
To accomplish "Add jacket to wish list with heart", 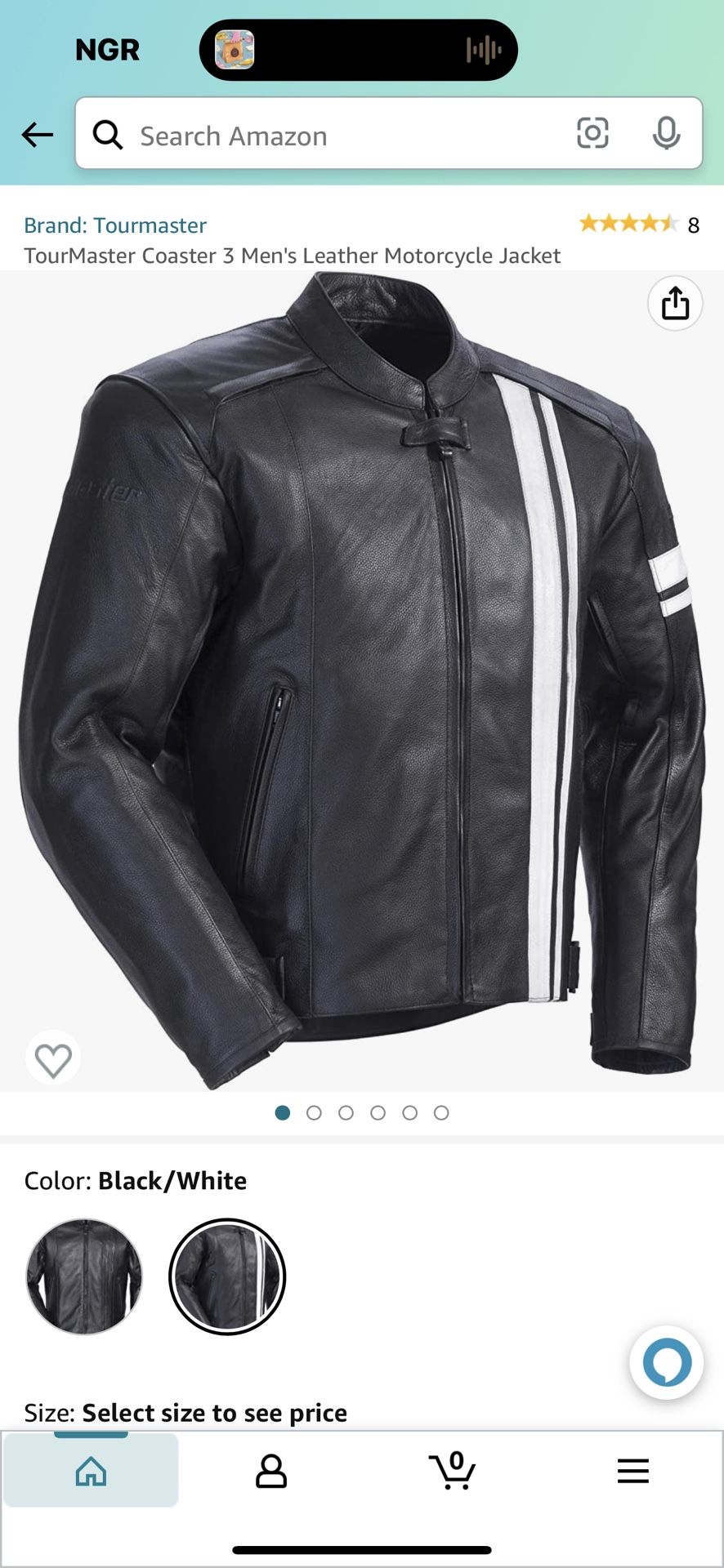I will coord(53,1059).
